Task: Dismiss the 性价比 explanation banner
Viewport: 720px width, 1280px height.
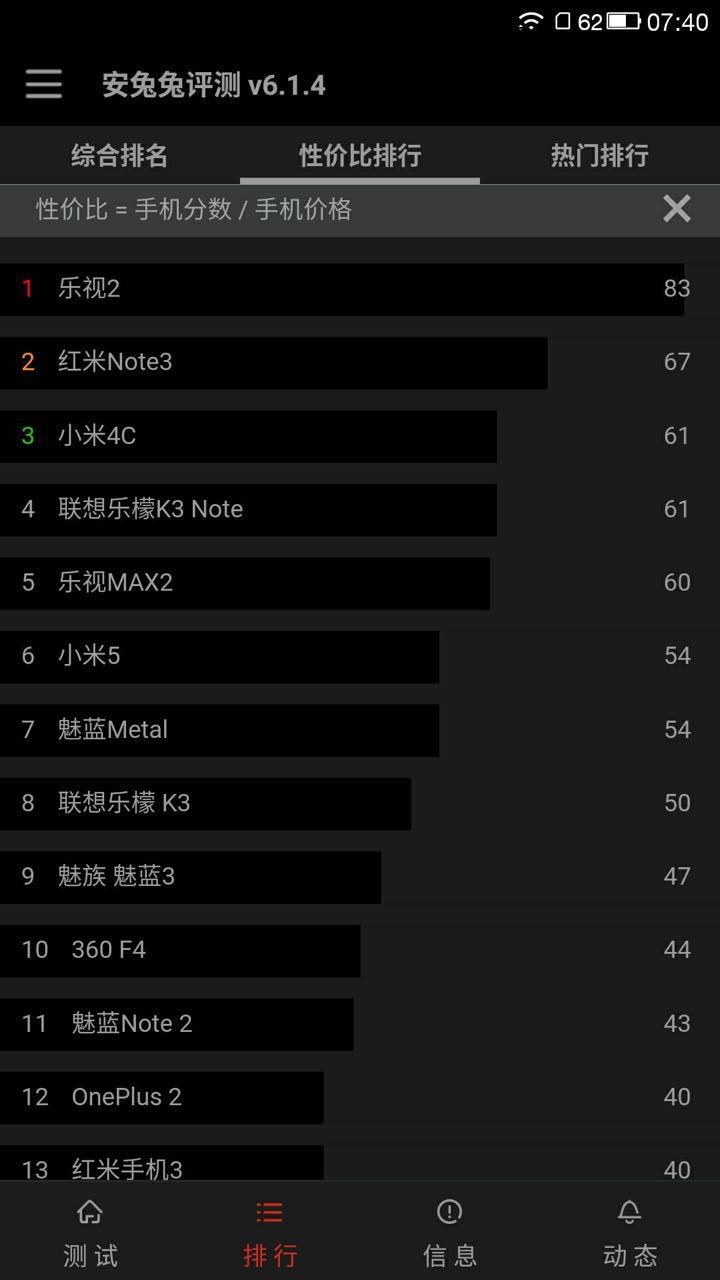Action: point(677,209)
